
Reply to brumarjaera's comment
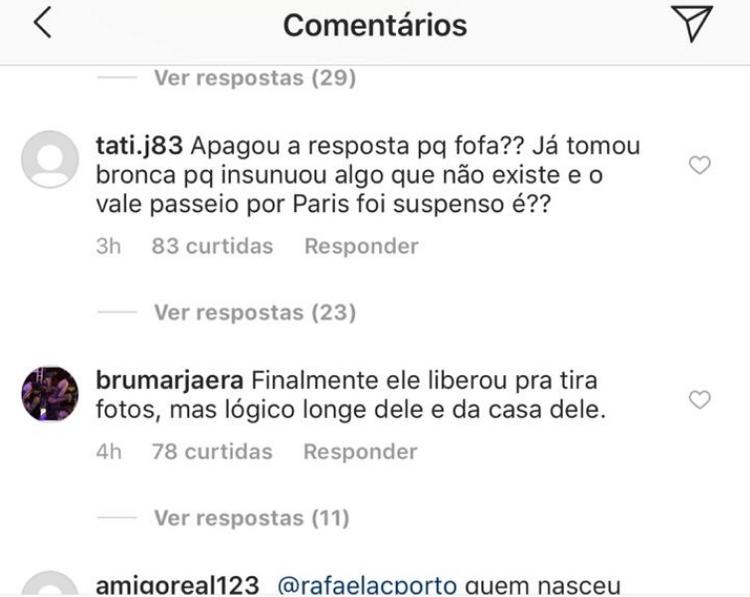point(360,452)
